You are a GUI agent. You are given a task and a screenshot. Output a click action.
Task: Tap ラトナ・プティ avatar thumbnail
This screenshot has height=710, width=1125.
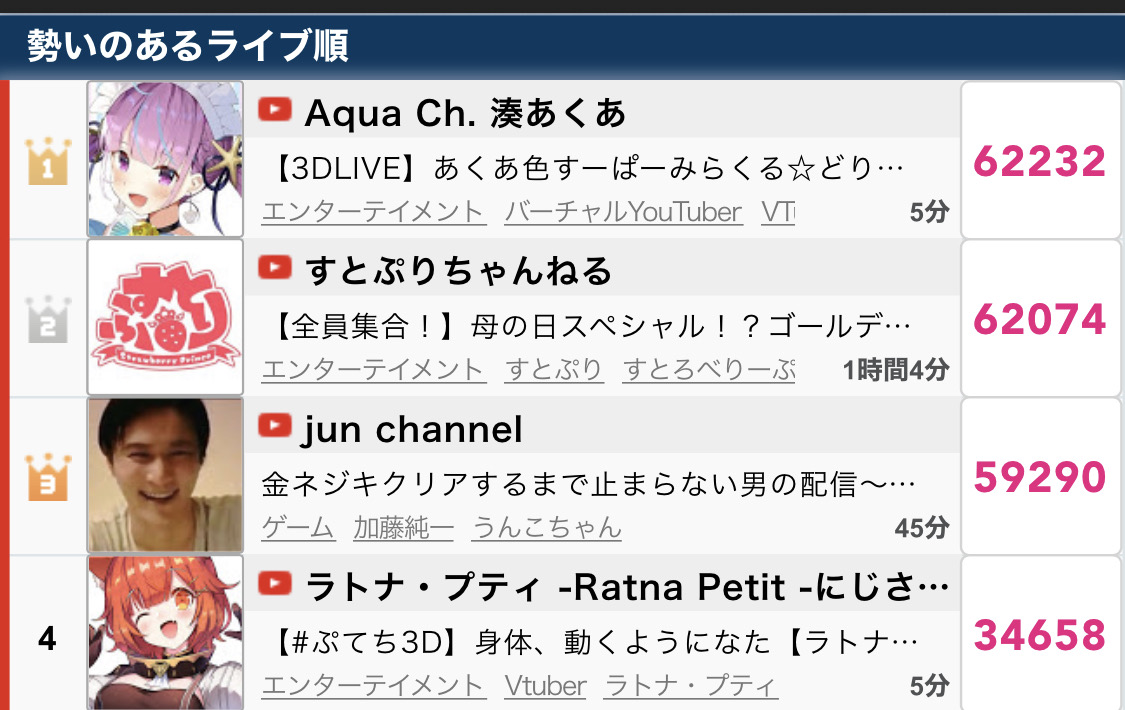[x=166, y=632]
